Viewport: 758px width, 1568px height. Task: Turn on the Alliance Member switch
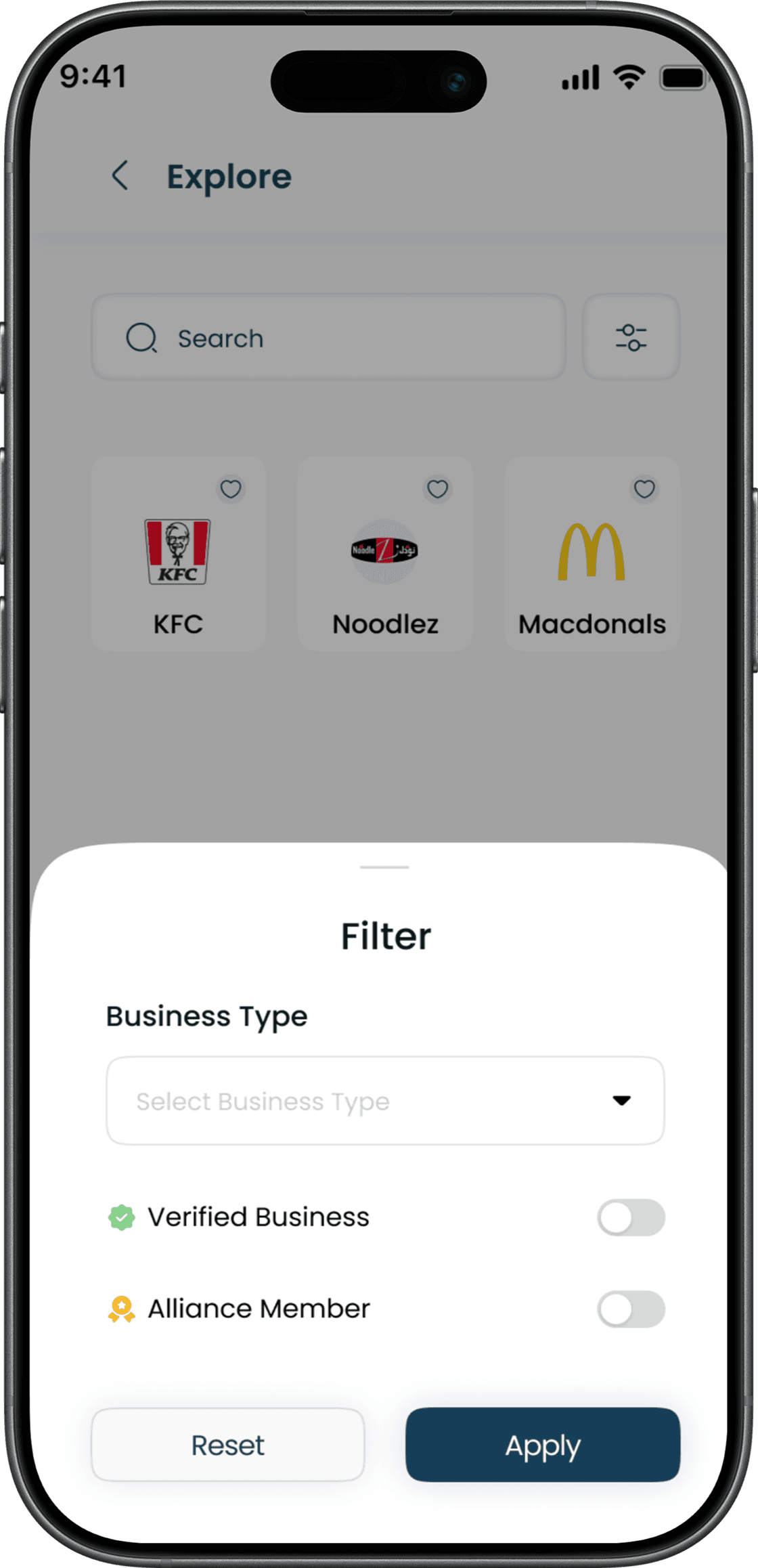click(630, 1309)
